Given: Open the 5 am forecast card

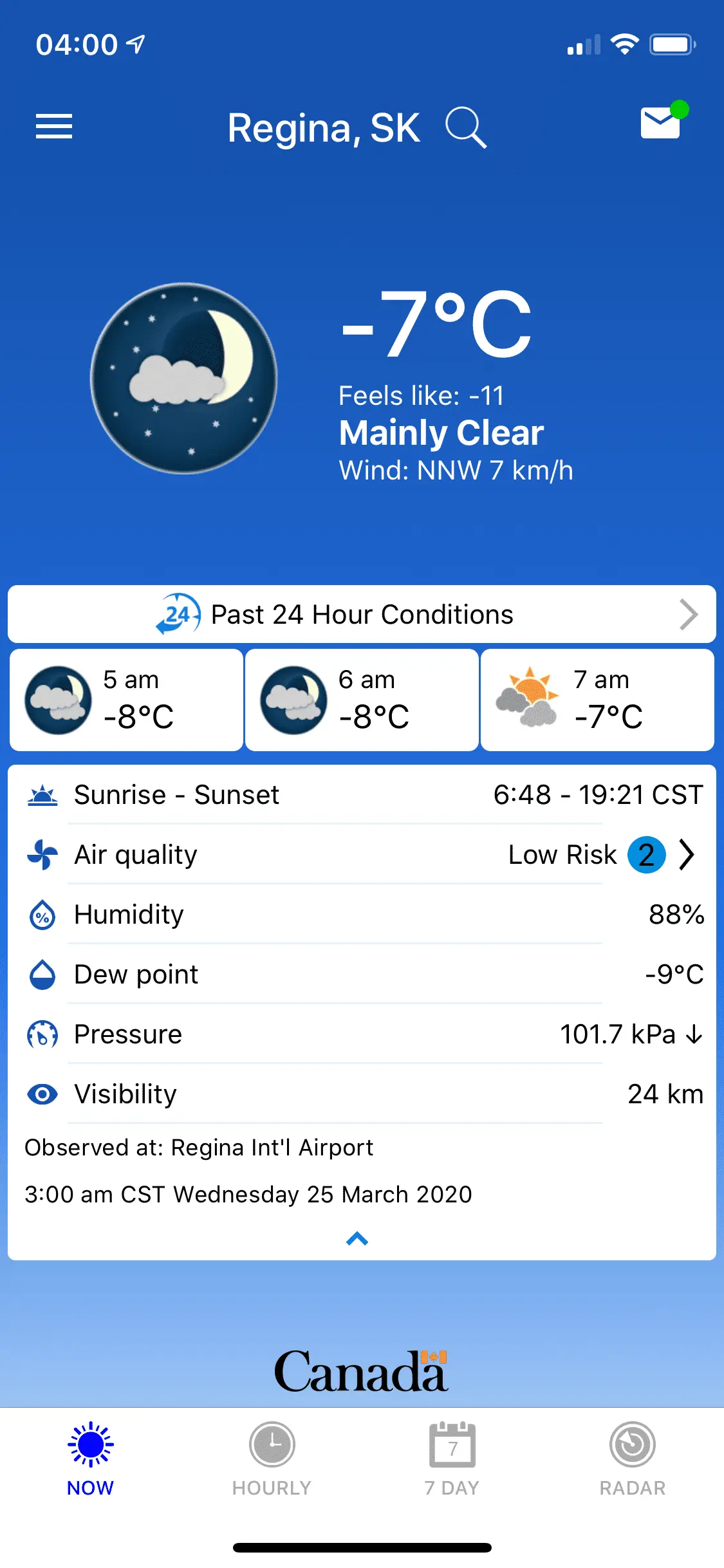Looking at the screenshot, I should pos(126,700).
